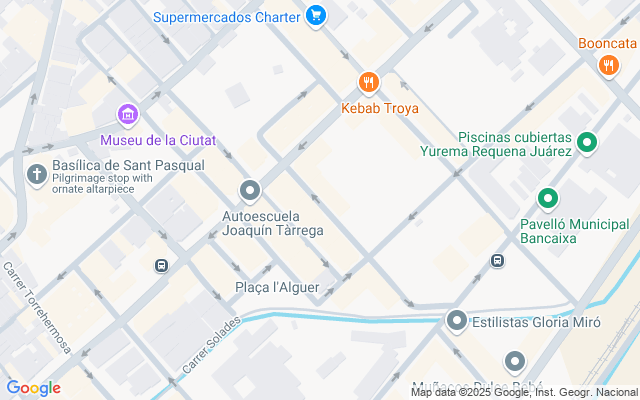Open the Google logo link
The height and width of the screenshot is (400, 640).
pos(33,388)
